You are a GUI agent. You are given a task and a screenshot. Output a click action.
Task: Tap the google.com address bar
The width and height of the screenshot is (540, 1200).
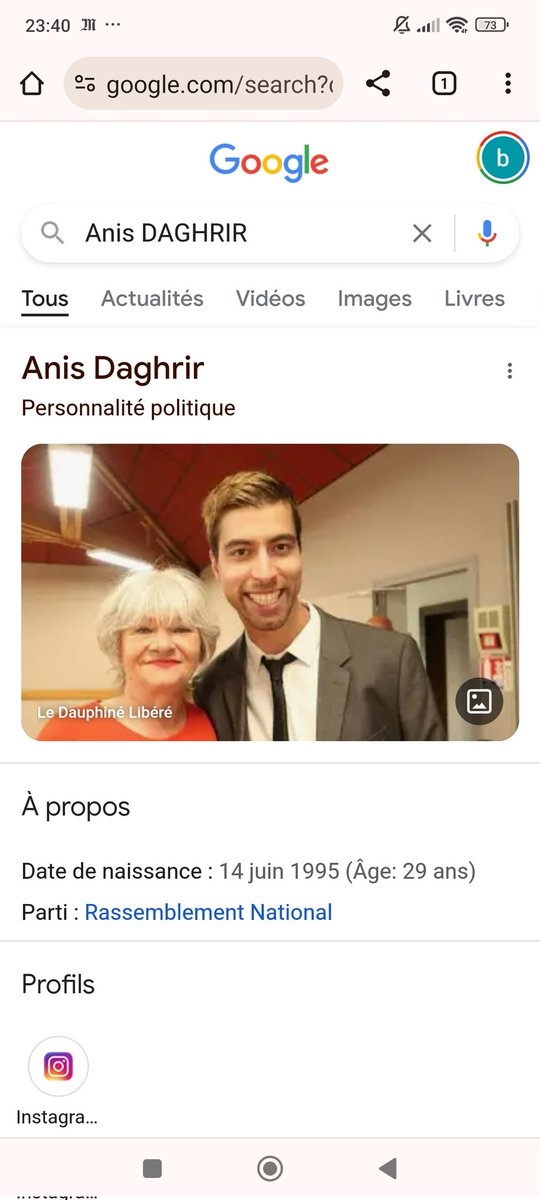(204, 84)
